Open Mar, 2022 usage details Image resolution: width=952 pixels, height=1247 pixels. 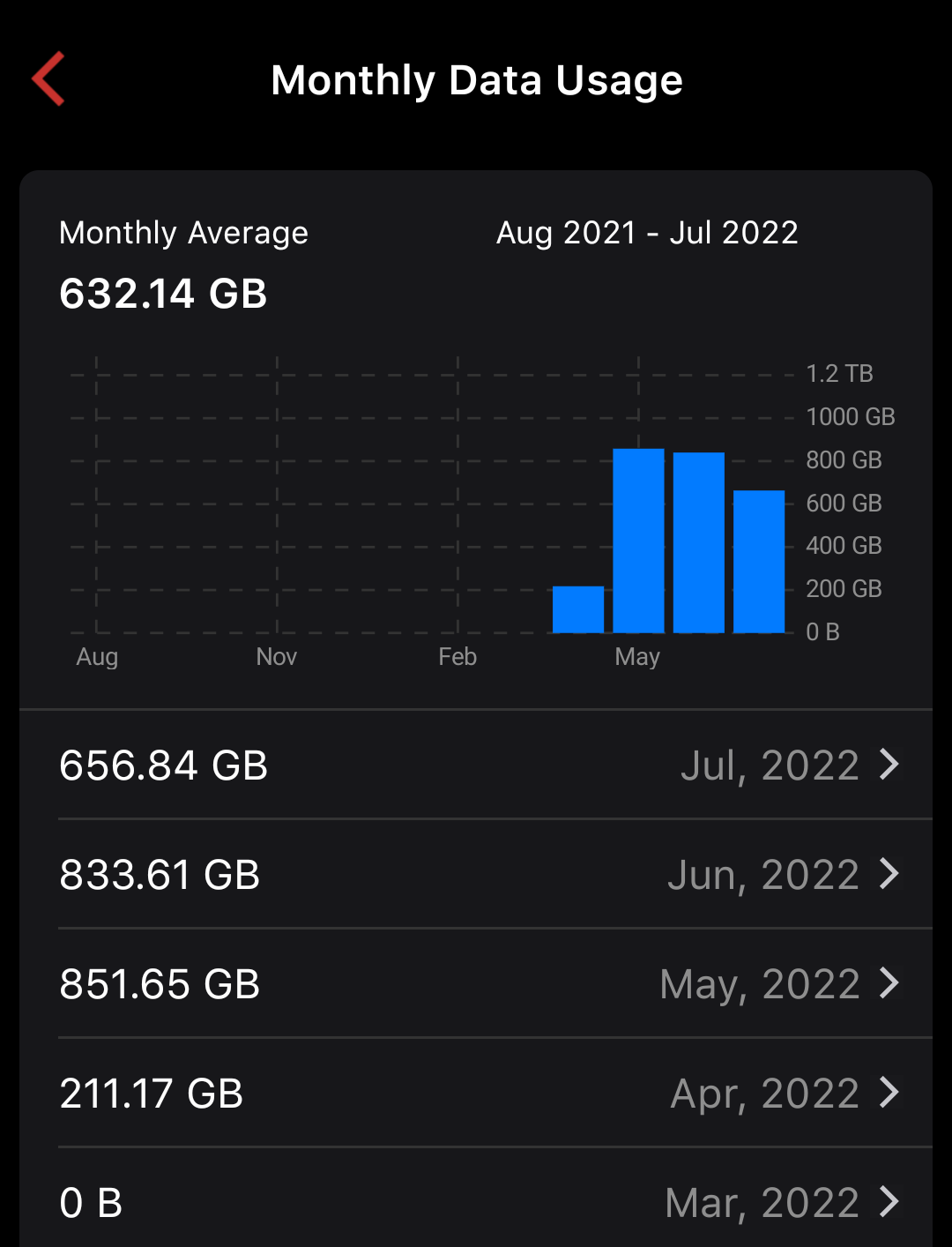(x=476, y=1202)
